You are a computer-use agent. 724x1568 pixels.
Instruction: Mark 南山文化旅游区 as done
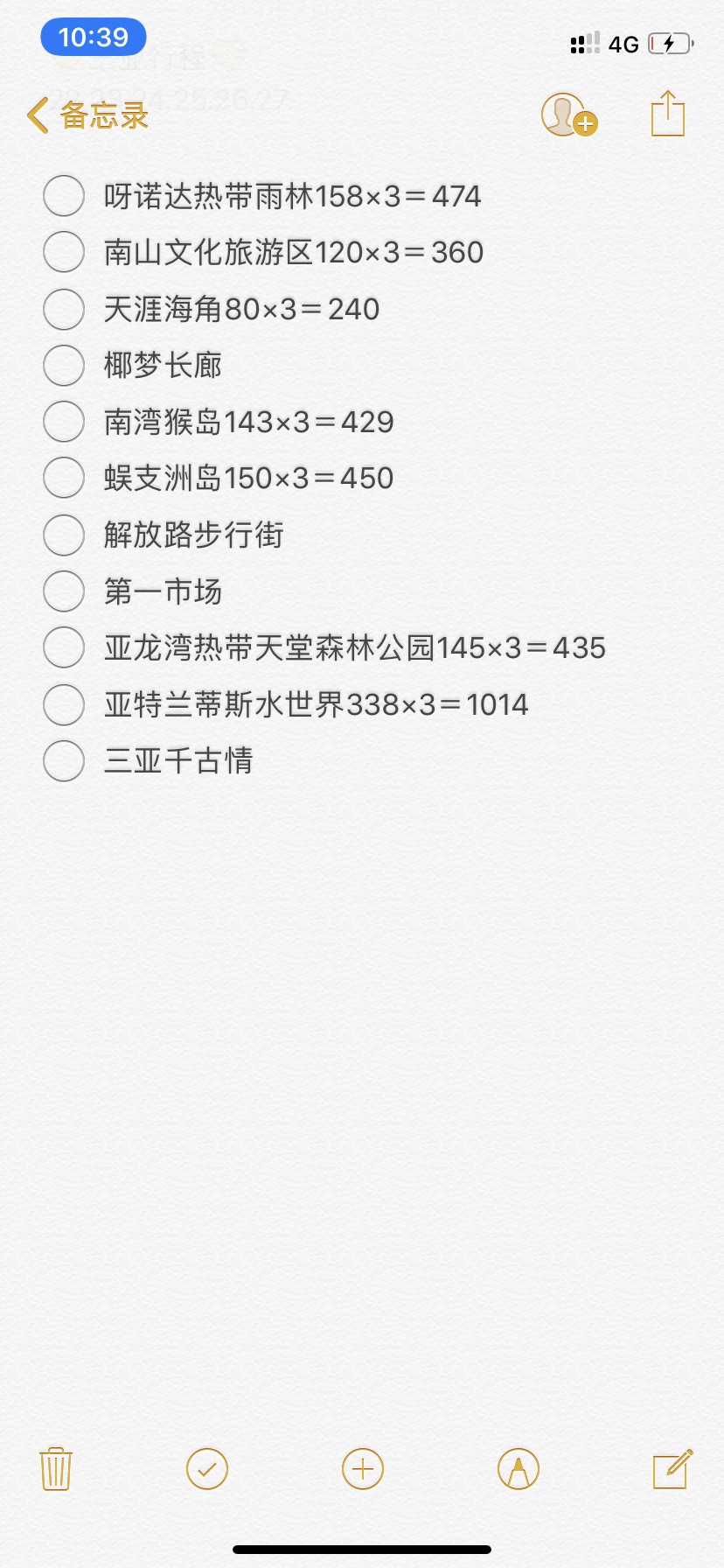tap(64, 252)
